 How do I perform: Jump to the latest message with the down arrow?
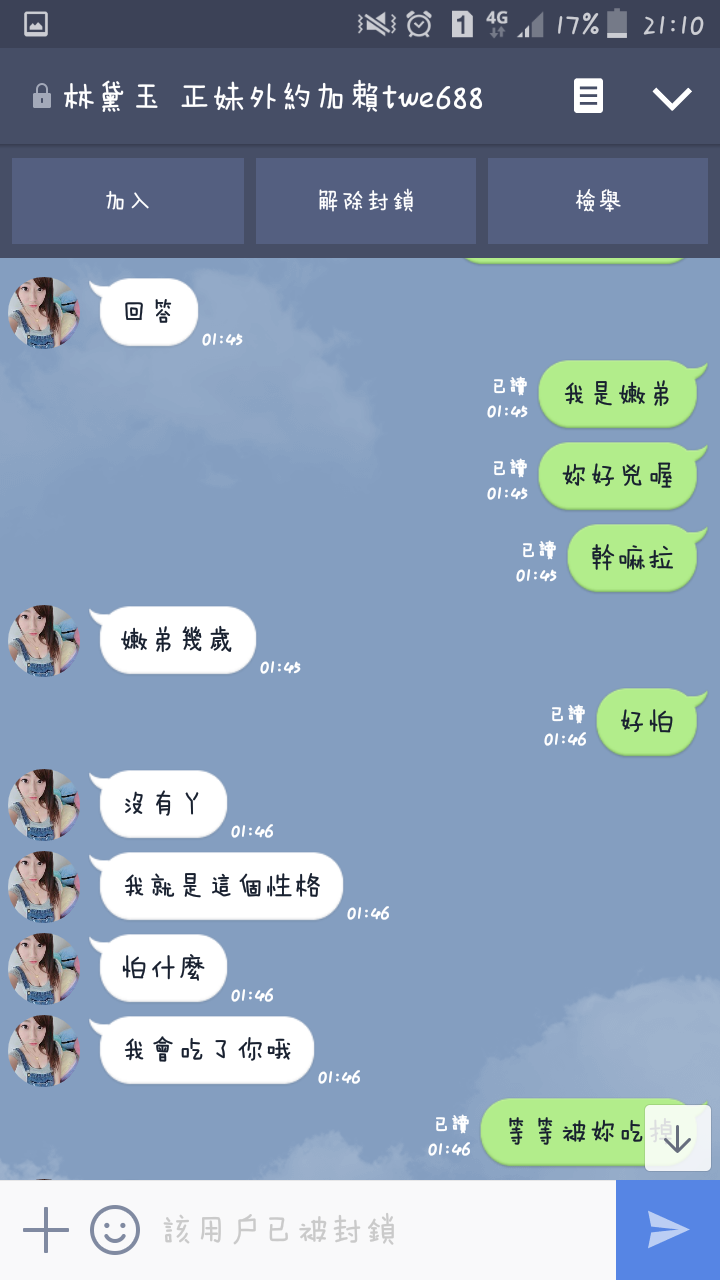(678, 1138)
